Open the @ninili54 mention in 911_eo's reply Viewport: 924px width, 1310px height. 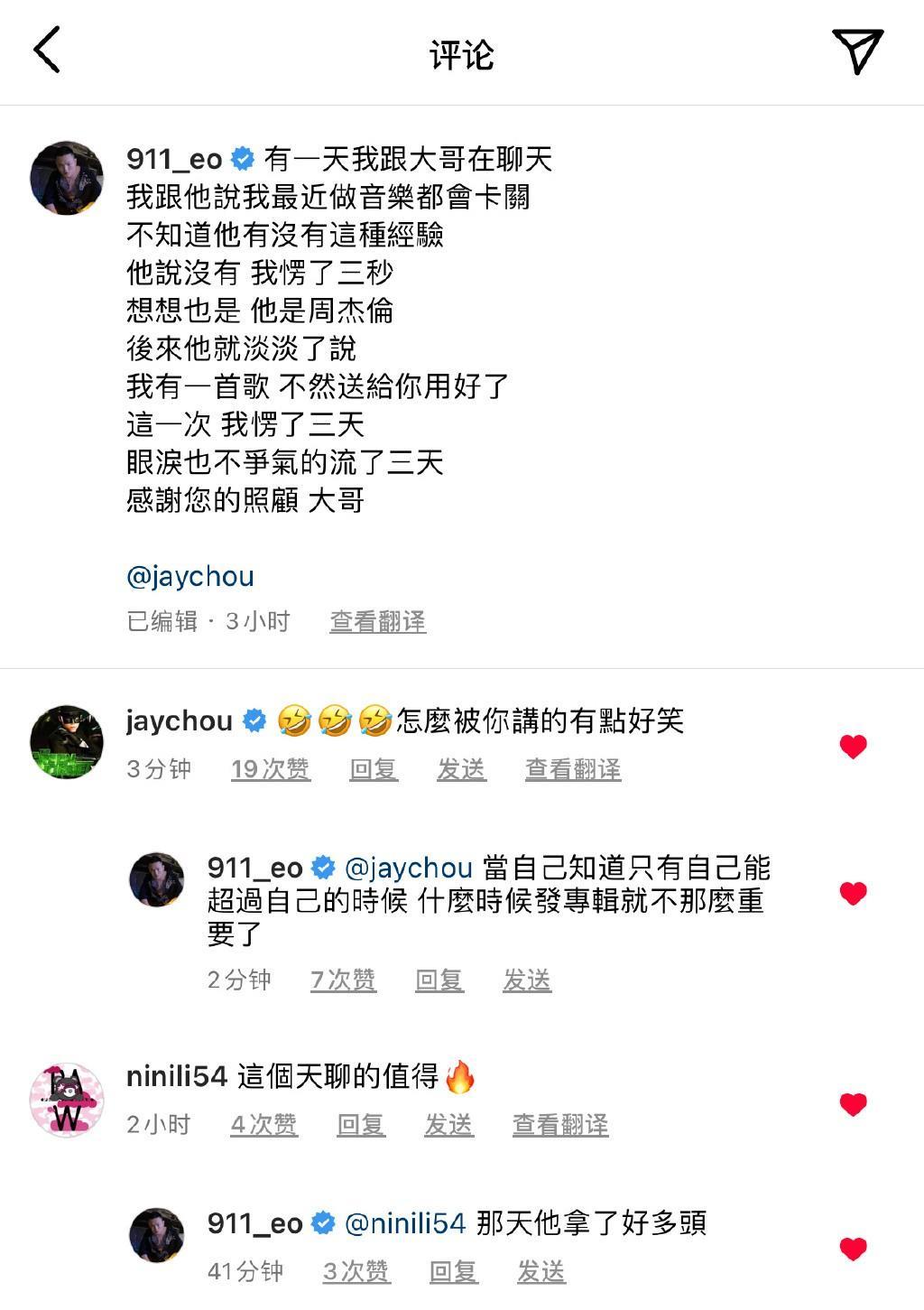(405, 1223)
